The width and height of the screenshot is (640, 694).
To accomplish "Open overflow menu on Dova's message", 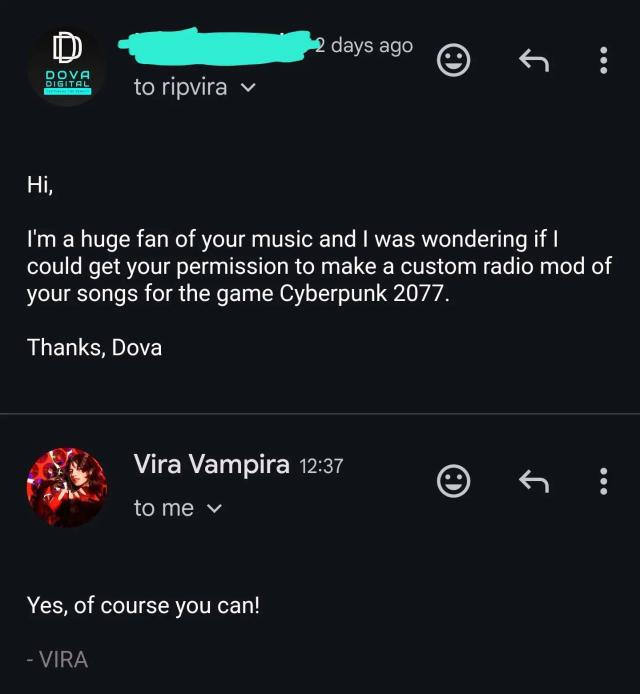I will (603, 62).
